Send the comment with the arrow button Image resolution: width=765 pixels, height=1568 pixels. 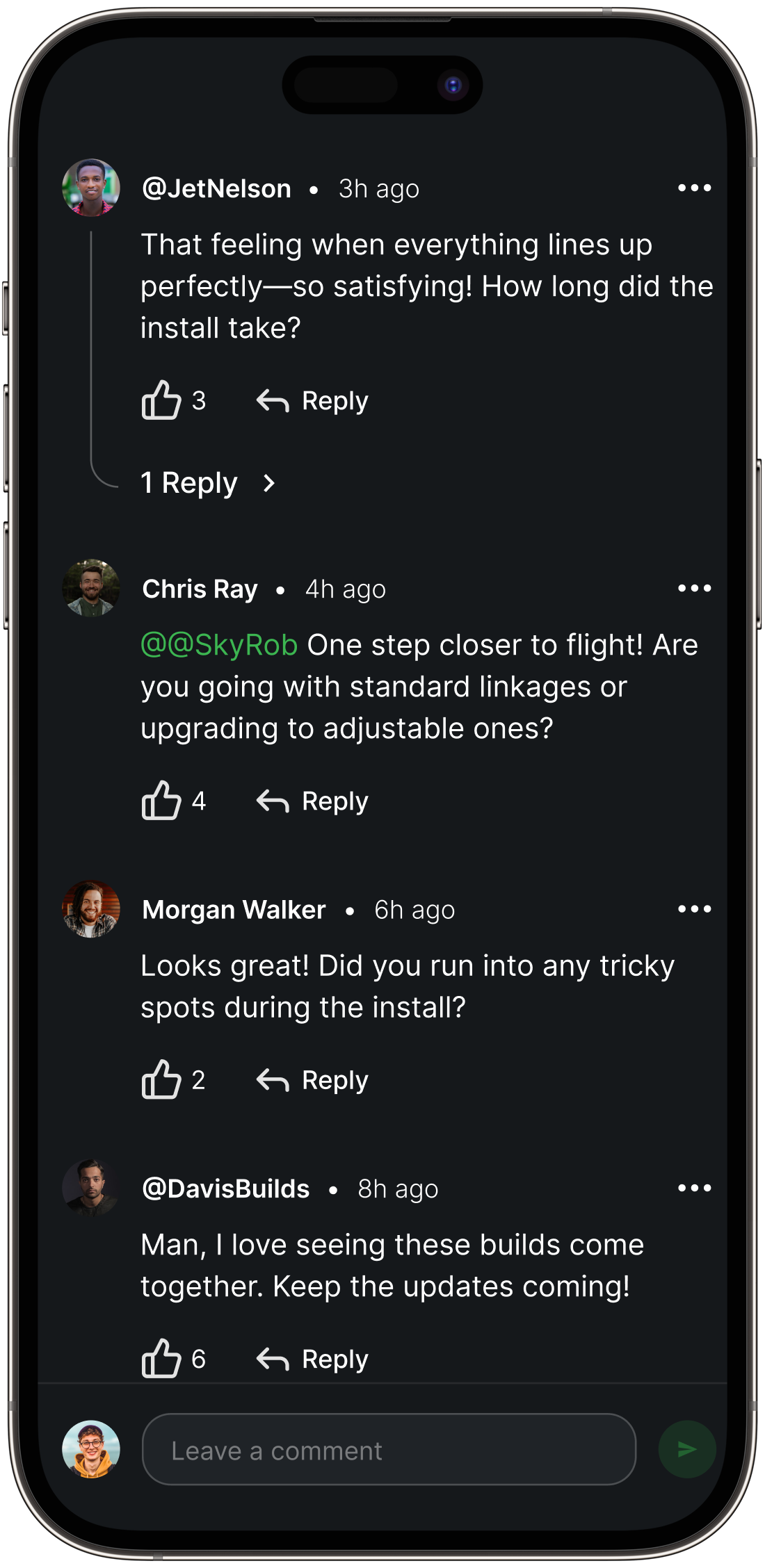pyautogui.click(x=686, y=1449)
